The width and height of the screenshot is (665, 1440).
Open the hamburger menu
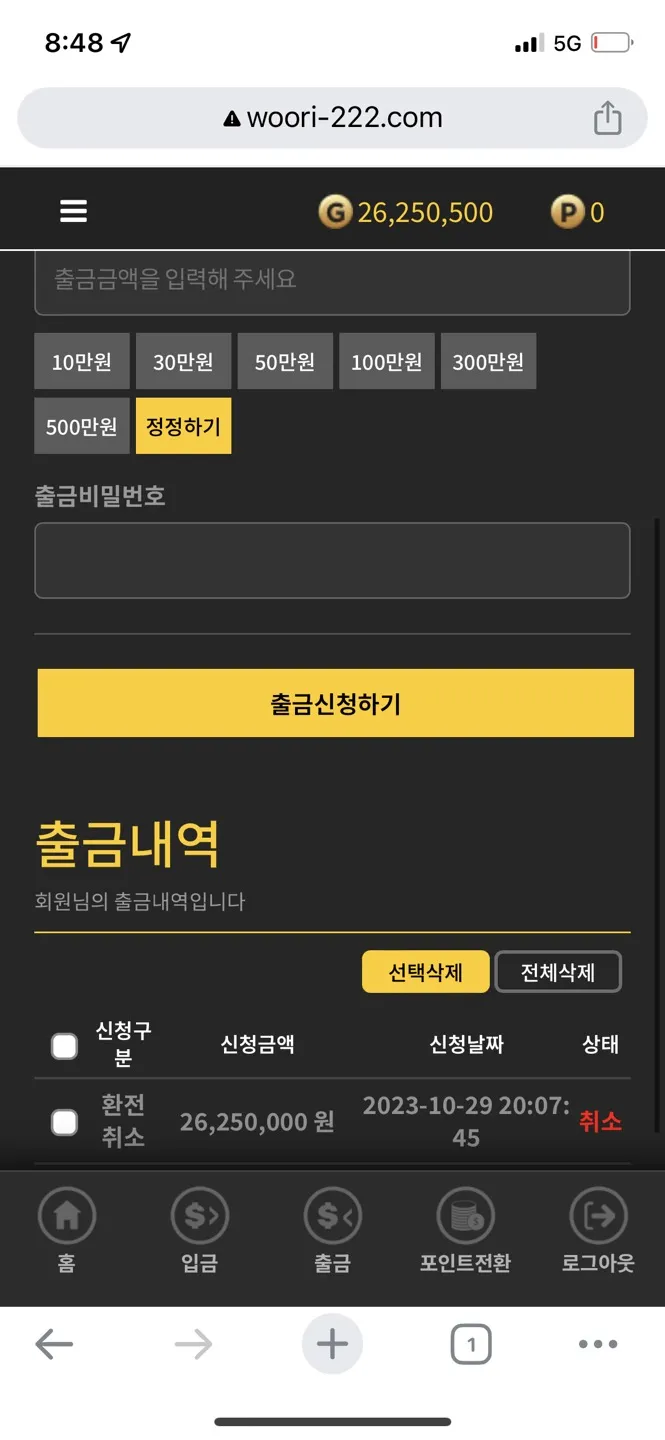[73, 211]
